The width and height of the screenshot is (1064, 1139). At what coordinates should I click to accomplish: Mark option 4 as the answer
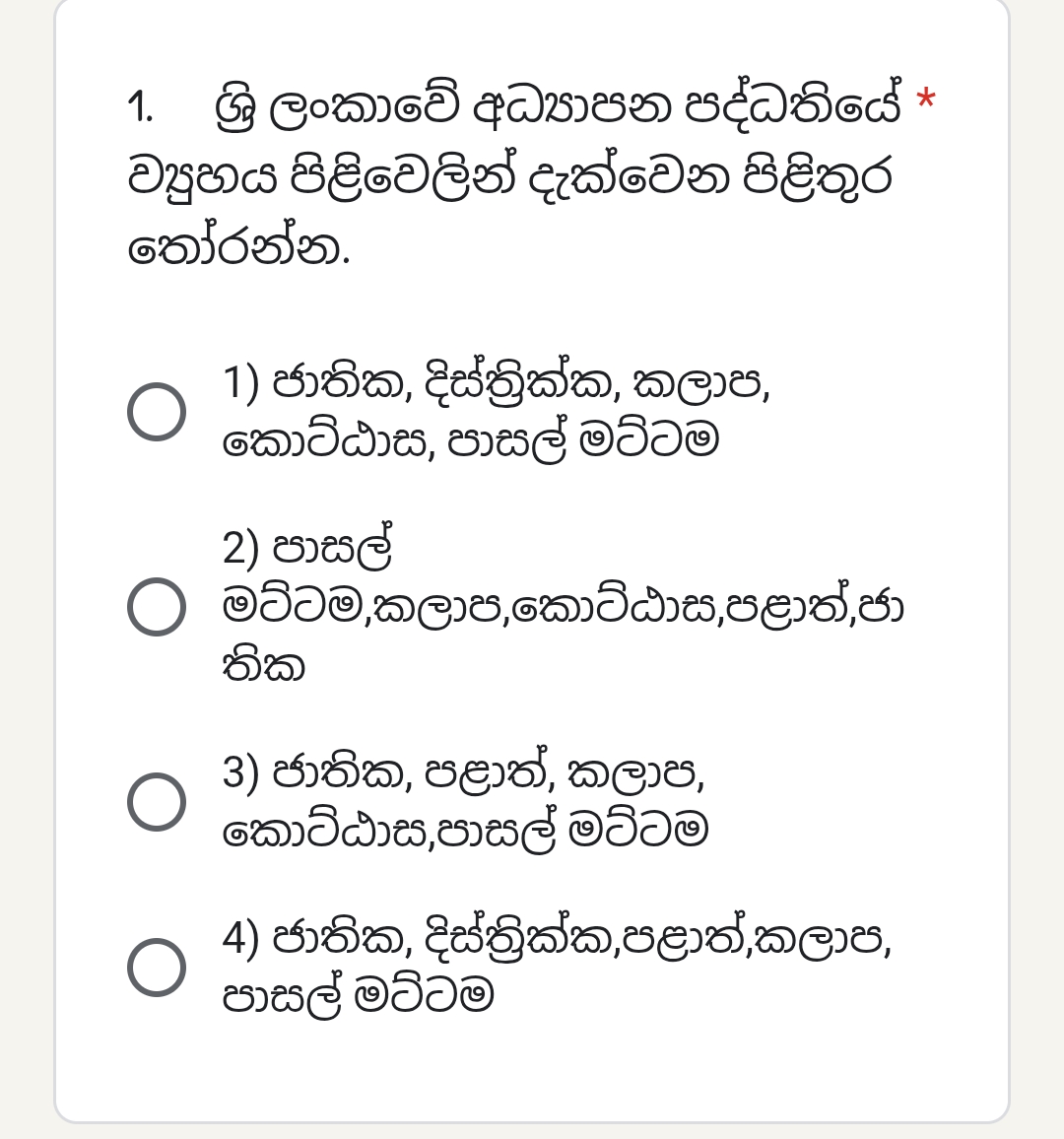(156, 968)
